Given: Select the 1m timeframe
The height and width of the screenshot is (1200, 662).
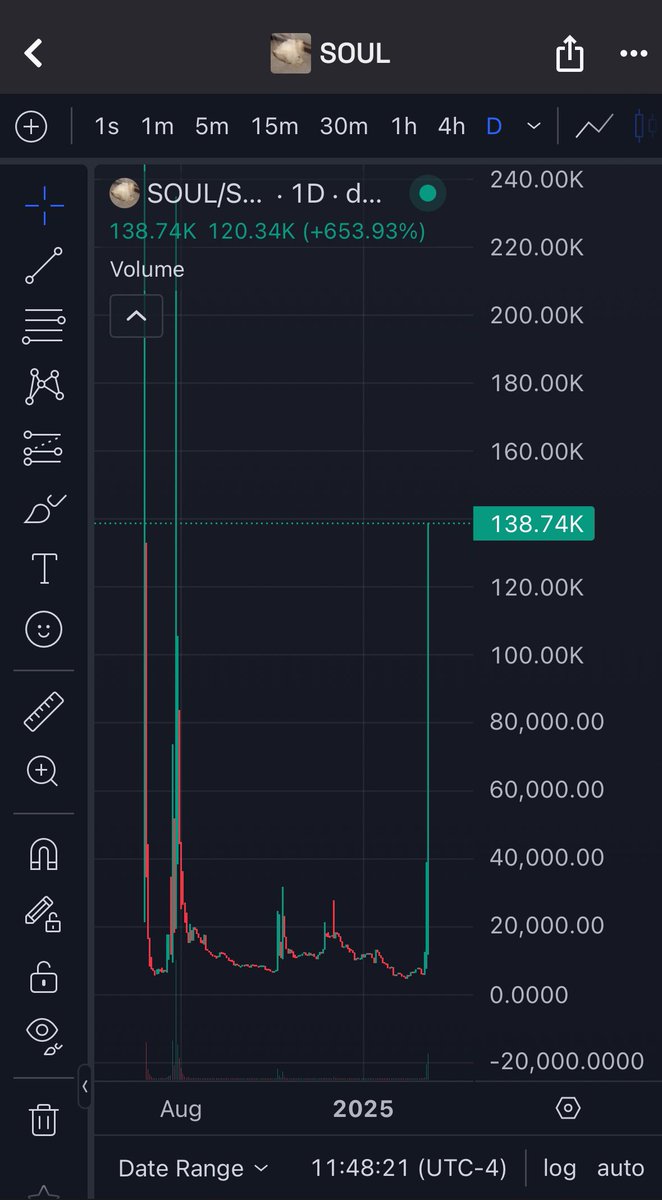Looking at the screenshot, I should click(157, 126).
